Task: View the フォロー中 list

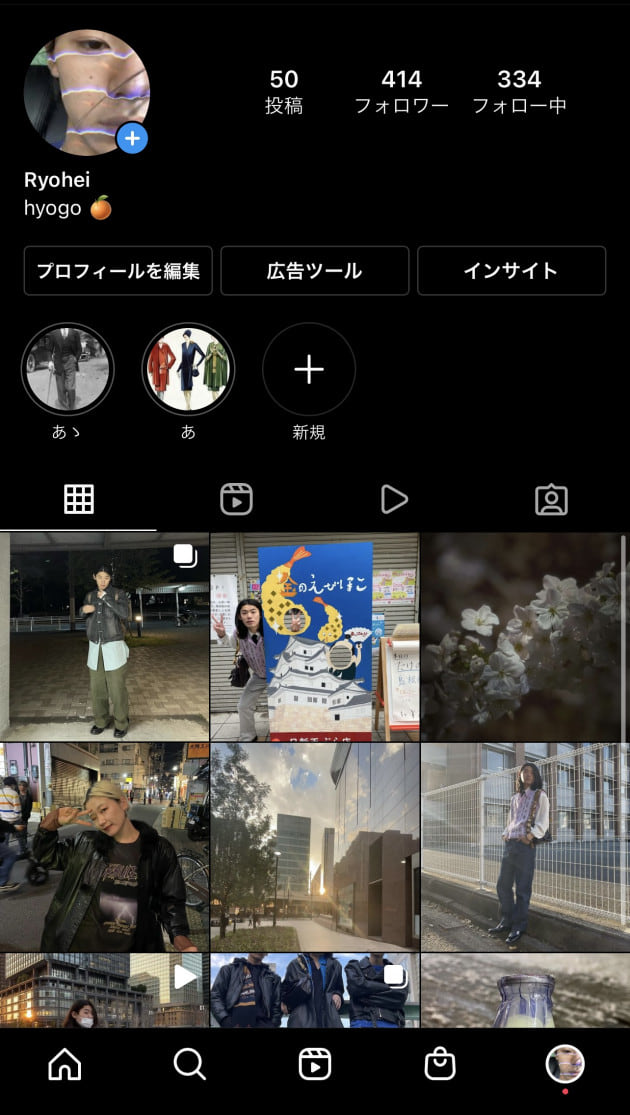Action: 519,91
